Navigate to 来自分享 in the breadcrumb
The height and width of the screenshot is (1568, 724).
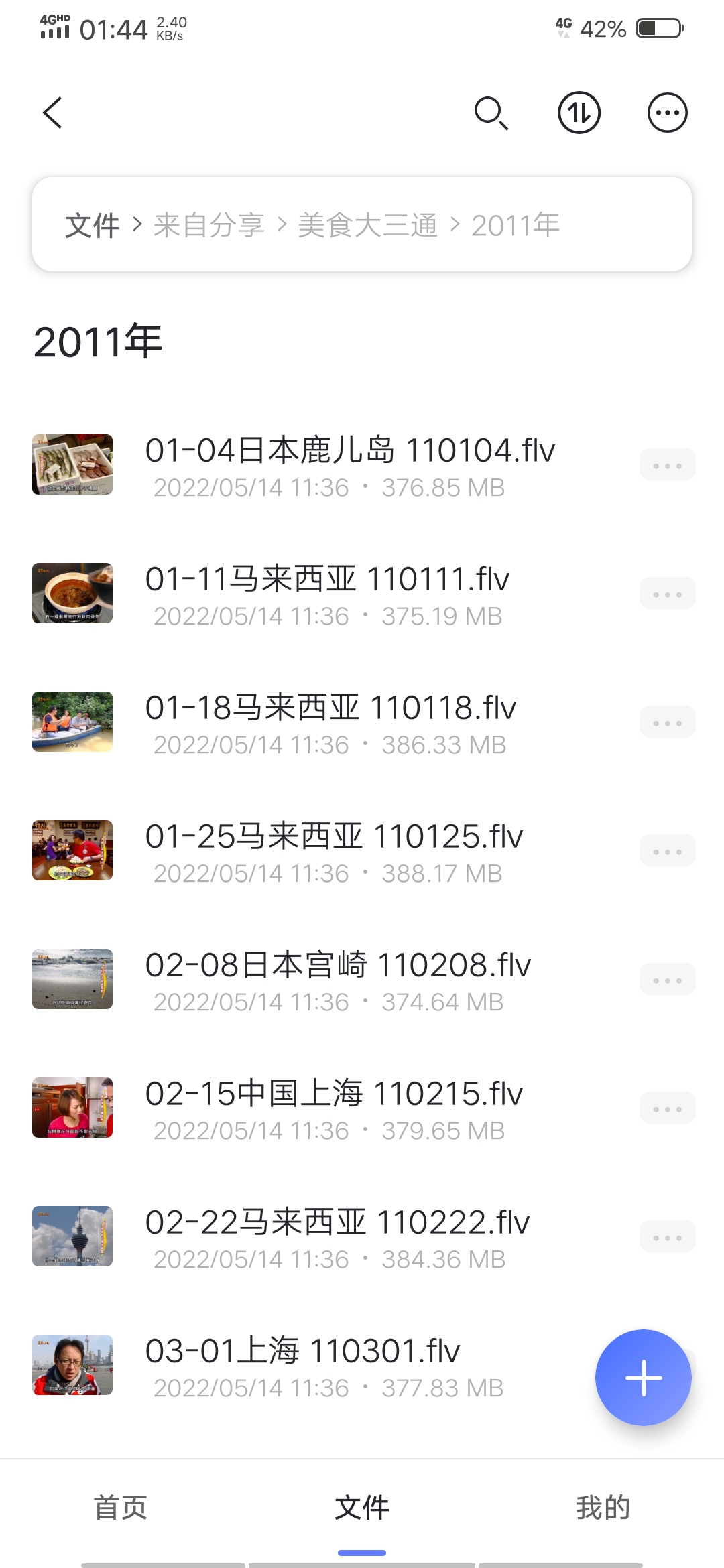point(210,224)
